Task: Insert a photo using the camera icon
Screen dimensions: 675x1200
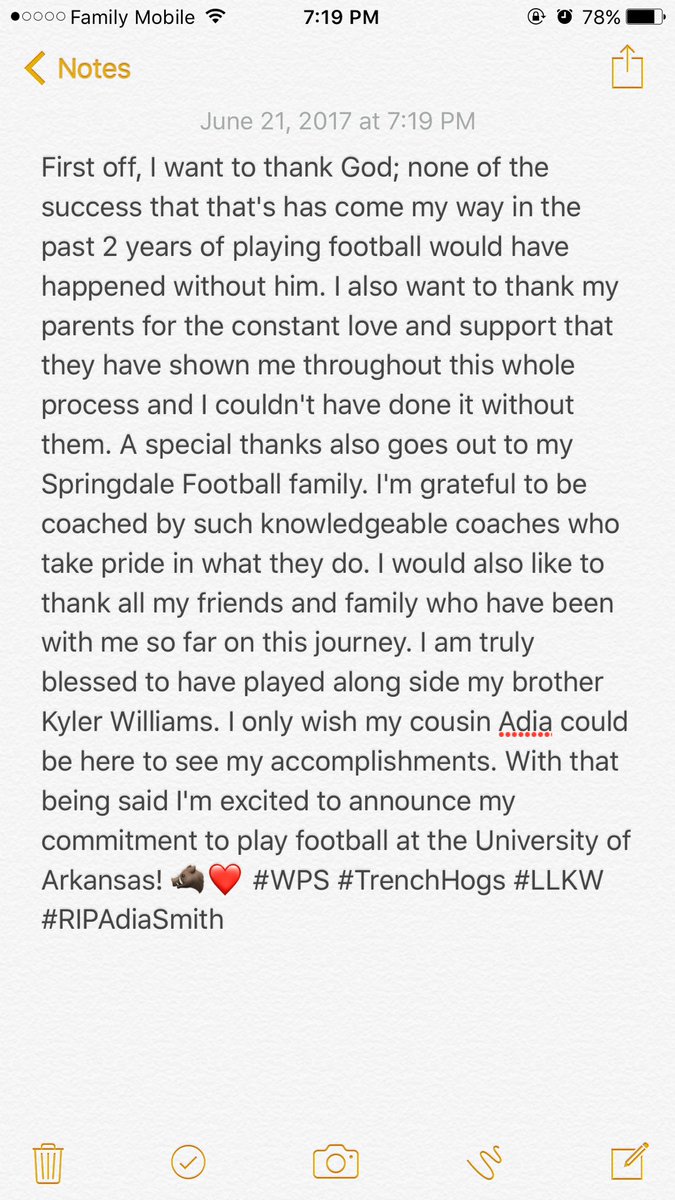Action: [x=336, y=1162]
